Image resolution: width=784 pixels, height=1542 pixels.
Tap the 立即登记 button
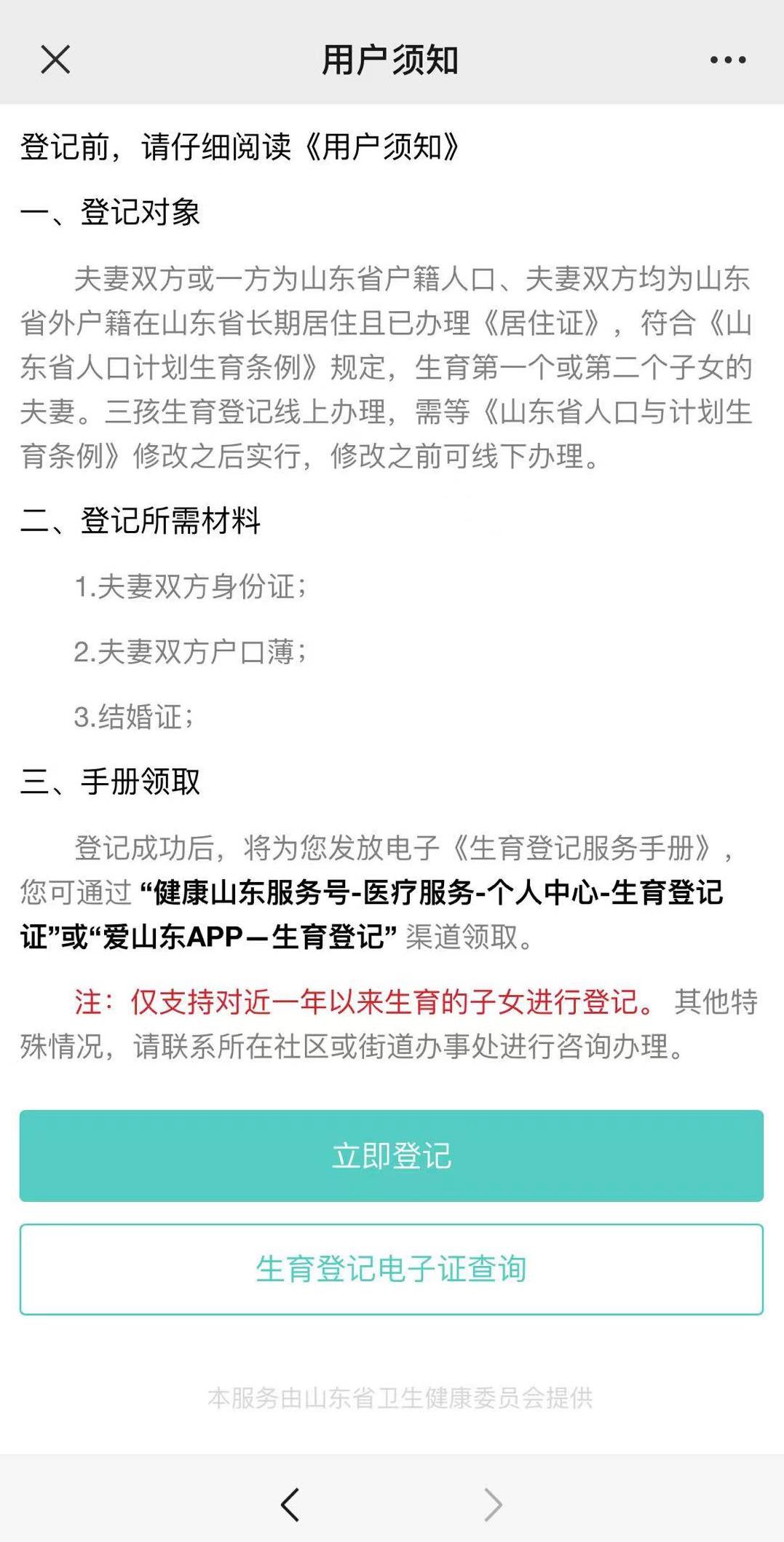(392, 1156)
